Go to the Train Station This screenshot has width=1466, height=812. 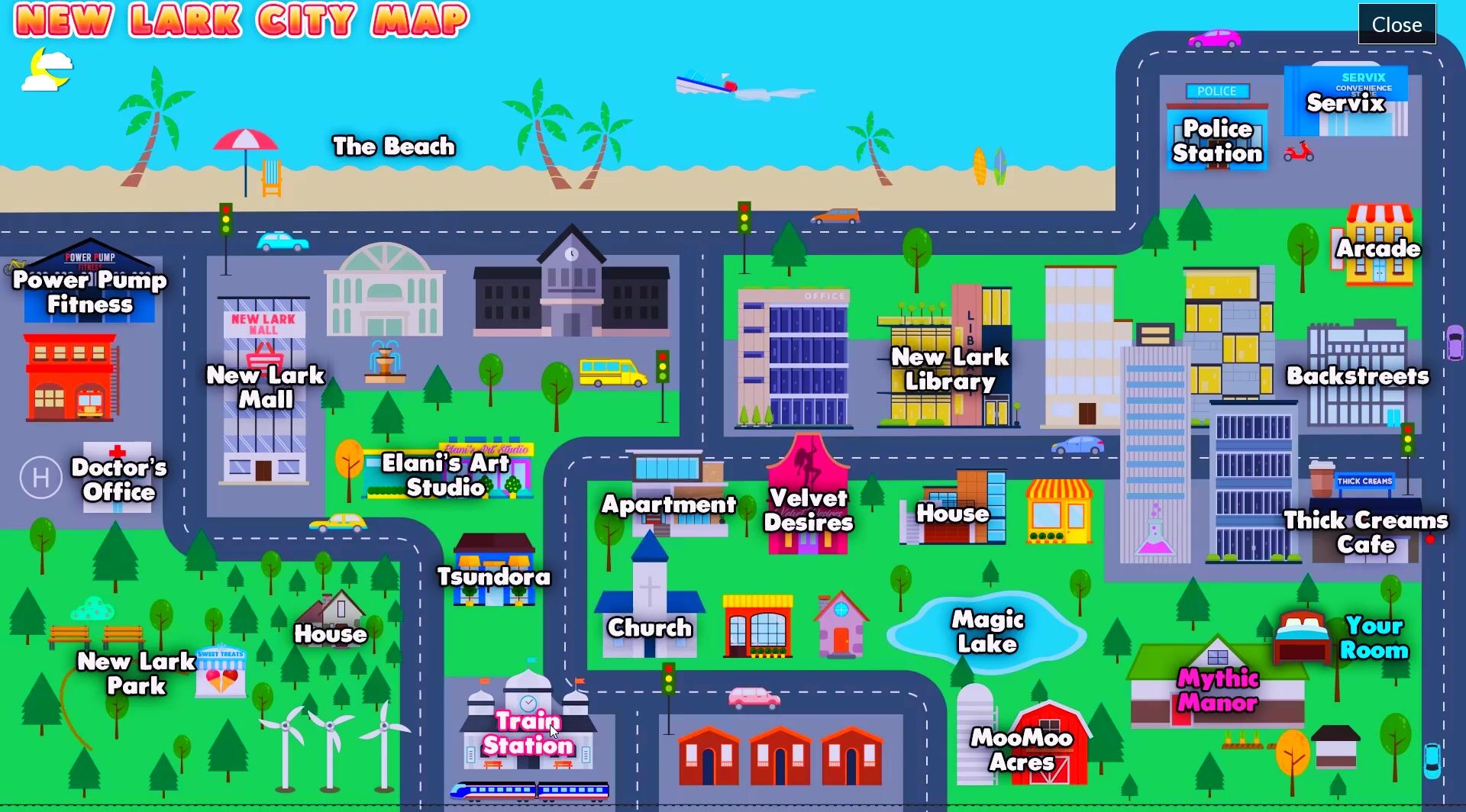(528, 733)
